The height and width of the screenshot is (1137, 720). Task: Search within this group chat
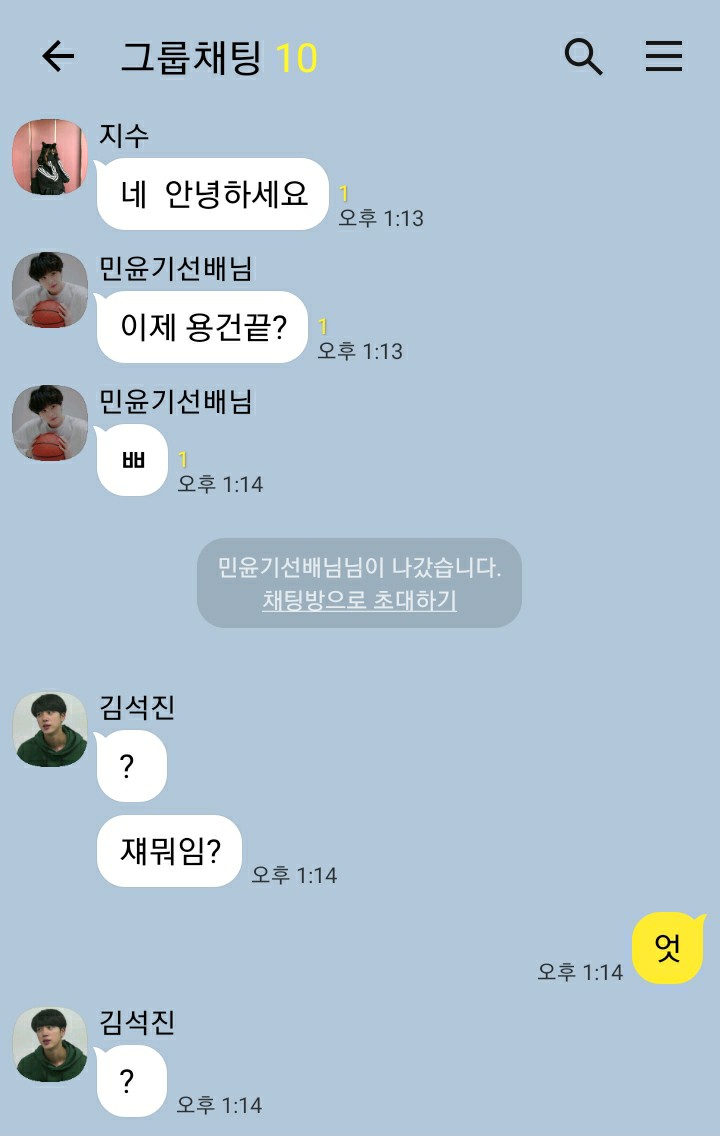click(x=583, y=57)
